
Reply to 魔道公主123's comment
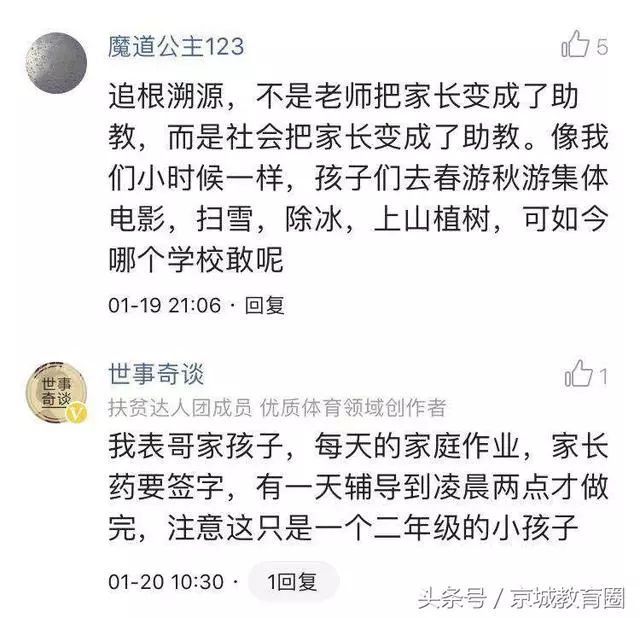(x=265, y=305)
